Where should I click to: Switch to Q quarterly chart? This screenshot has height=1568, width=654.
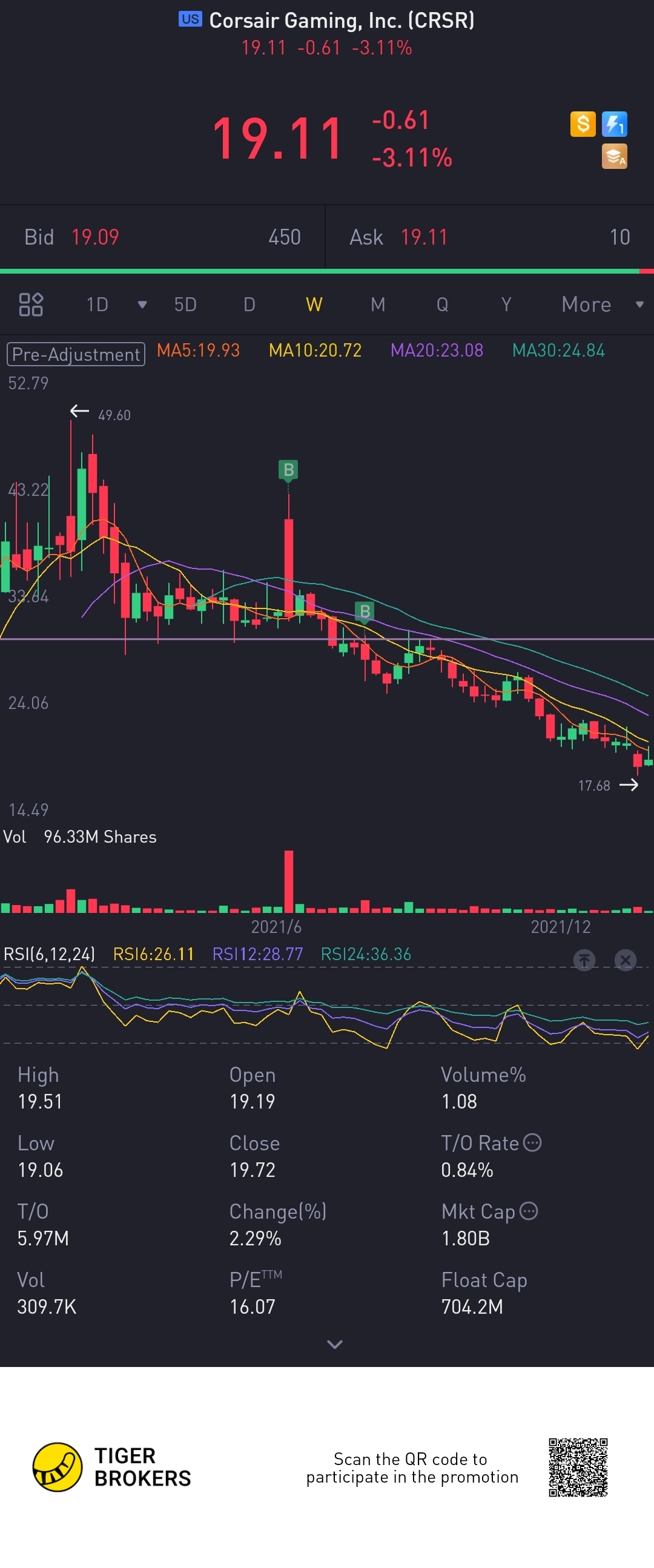[442, 305]
